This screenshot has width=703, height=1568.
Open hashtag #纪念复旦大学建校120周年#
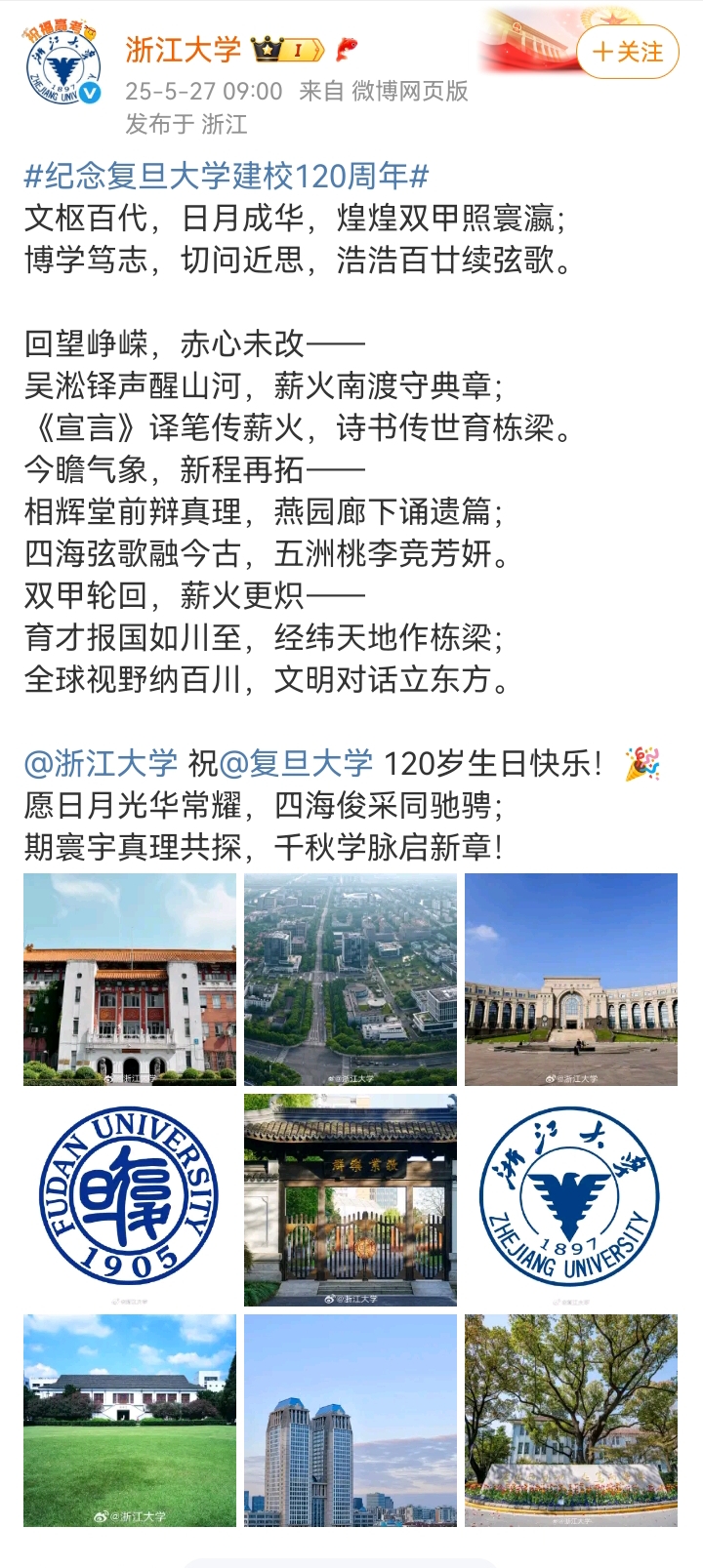point(227,177)
